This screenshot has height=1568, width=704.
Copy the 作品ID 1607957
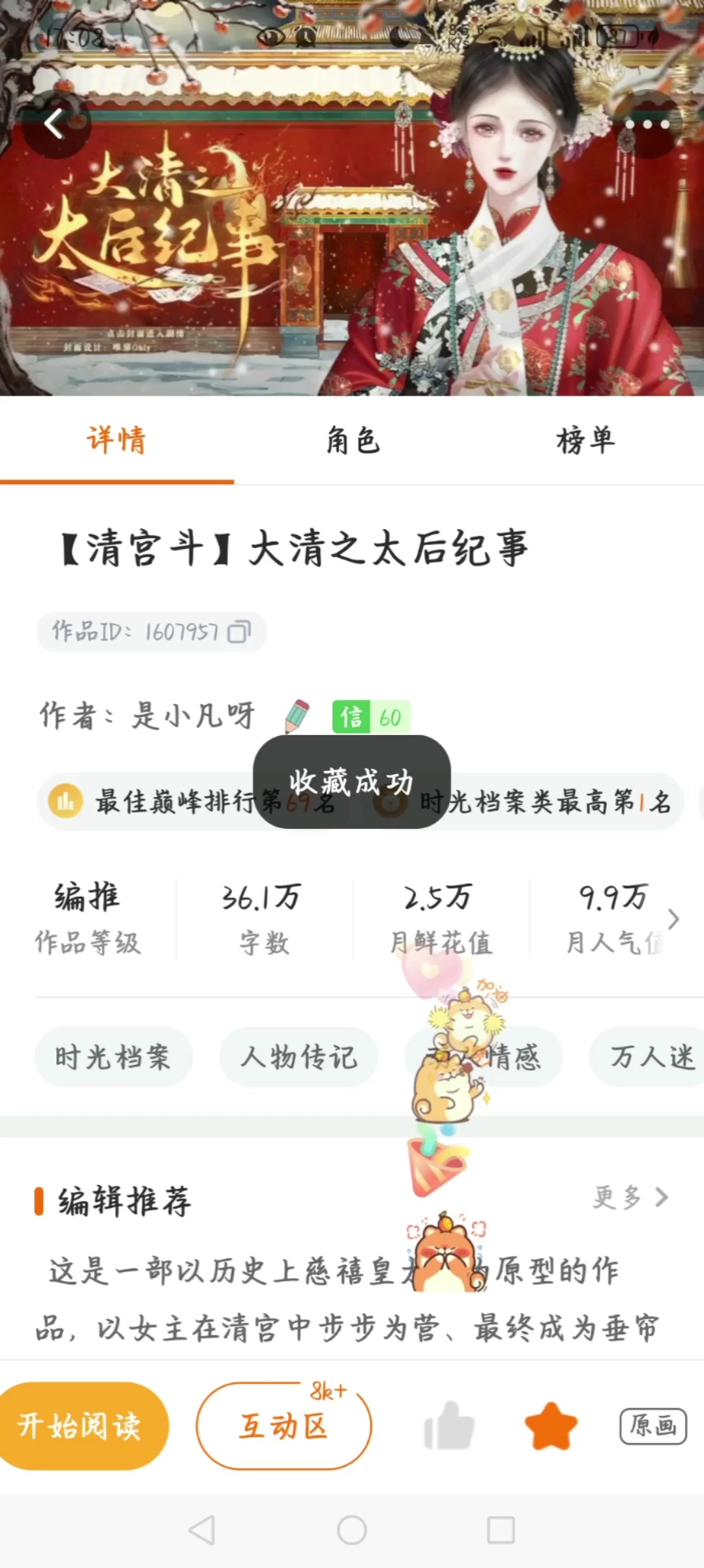click(x=239, y=632)
